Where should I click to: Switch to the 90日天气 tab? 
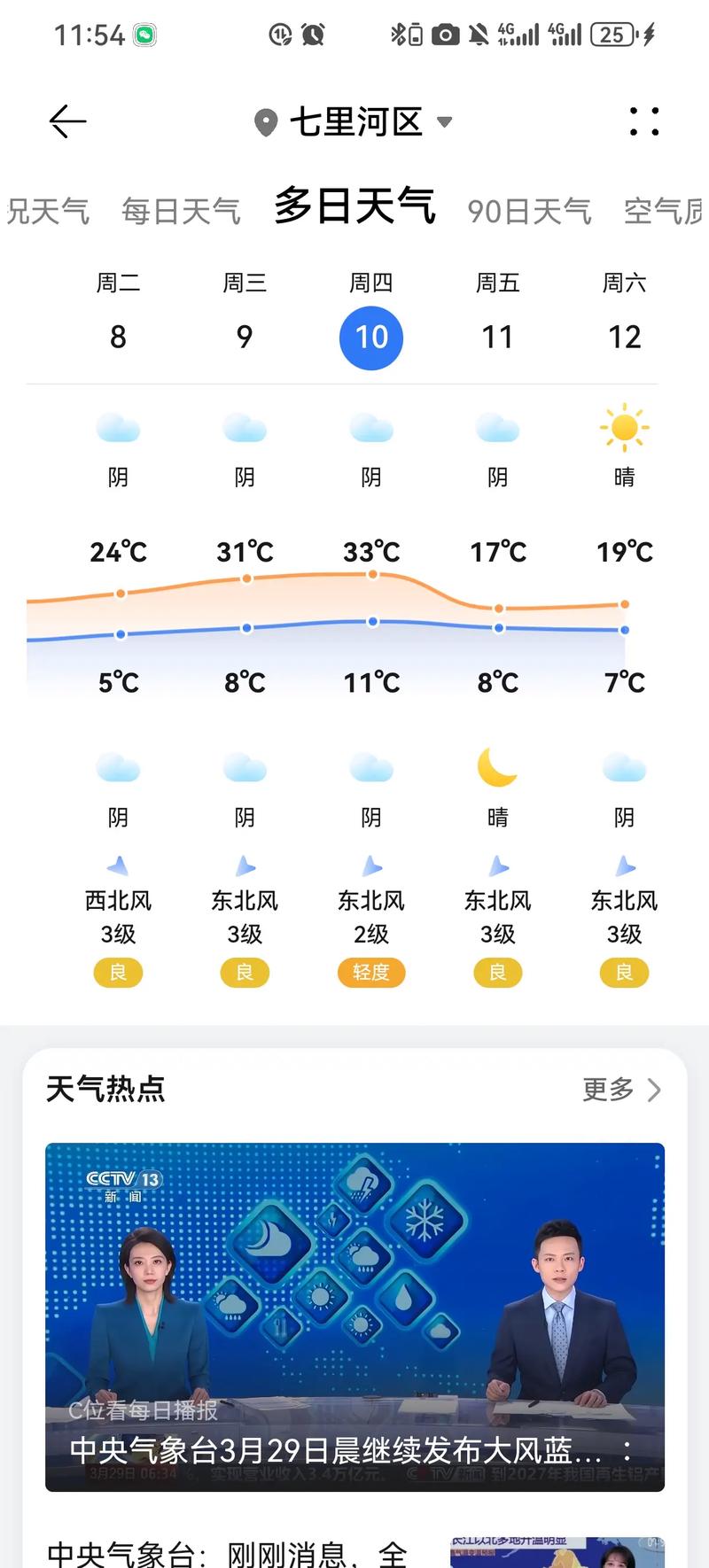[x=529, y=210]
